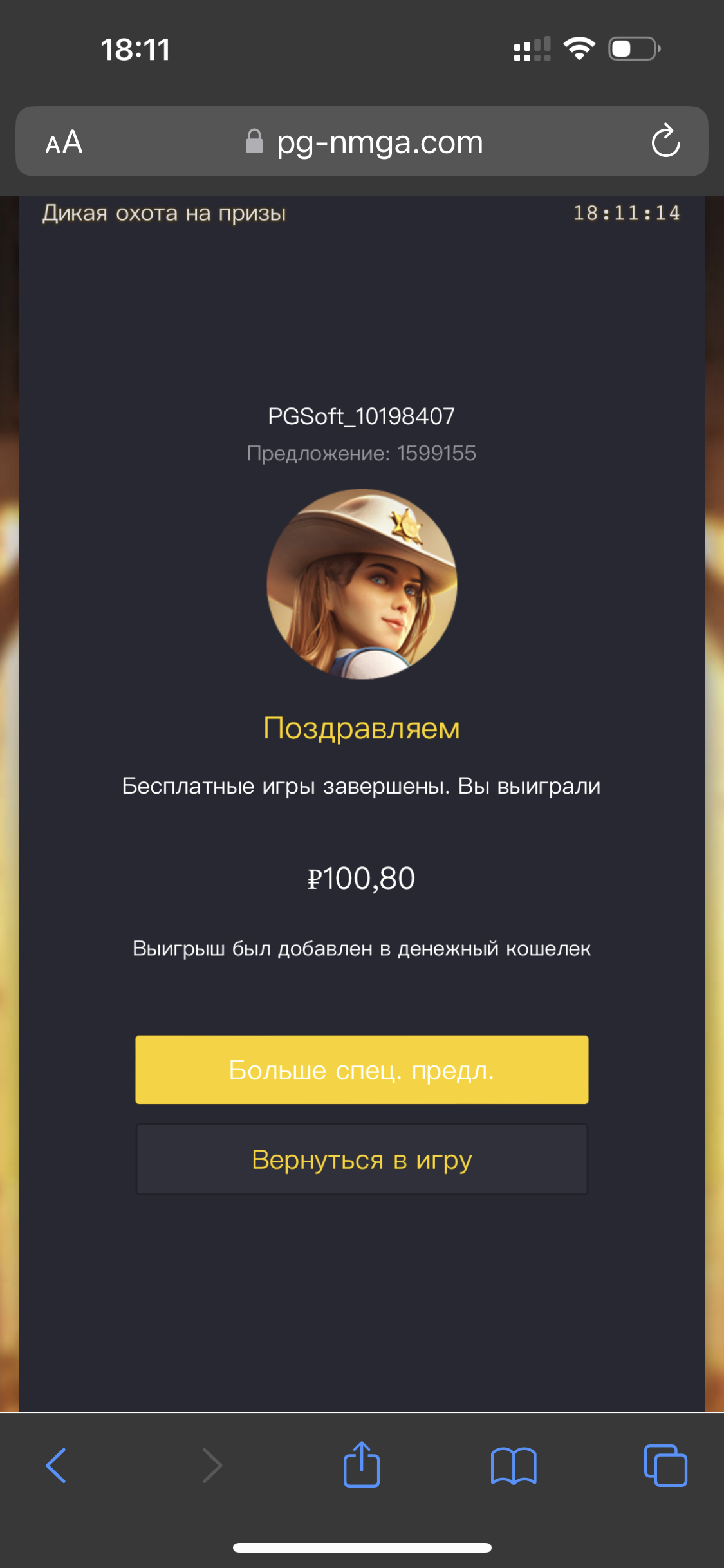Reload the page in Safari
This screenshot has height=1568, width=724.
tap(665, 141)
